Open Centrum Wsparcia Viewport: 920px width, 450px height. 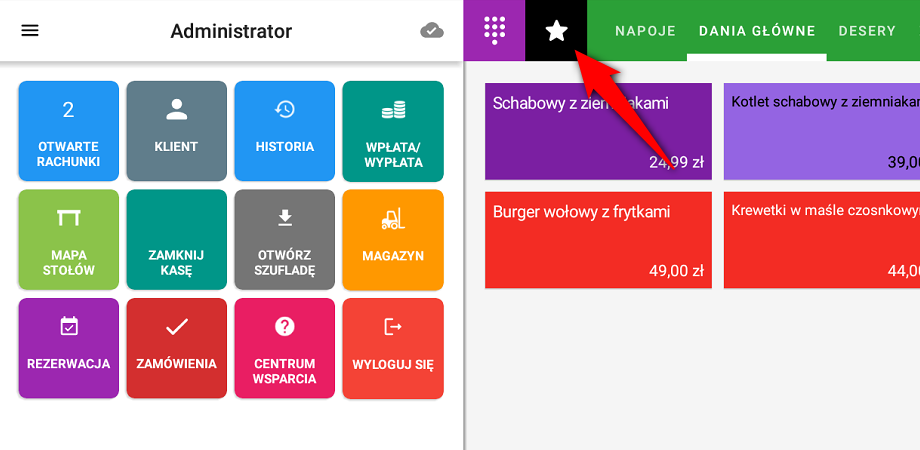tap(284, 349)
